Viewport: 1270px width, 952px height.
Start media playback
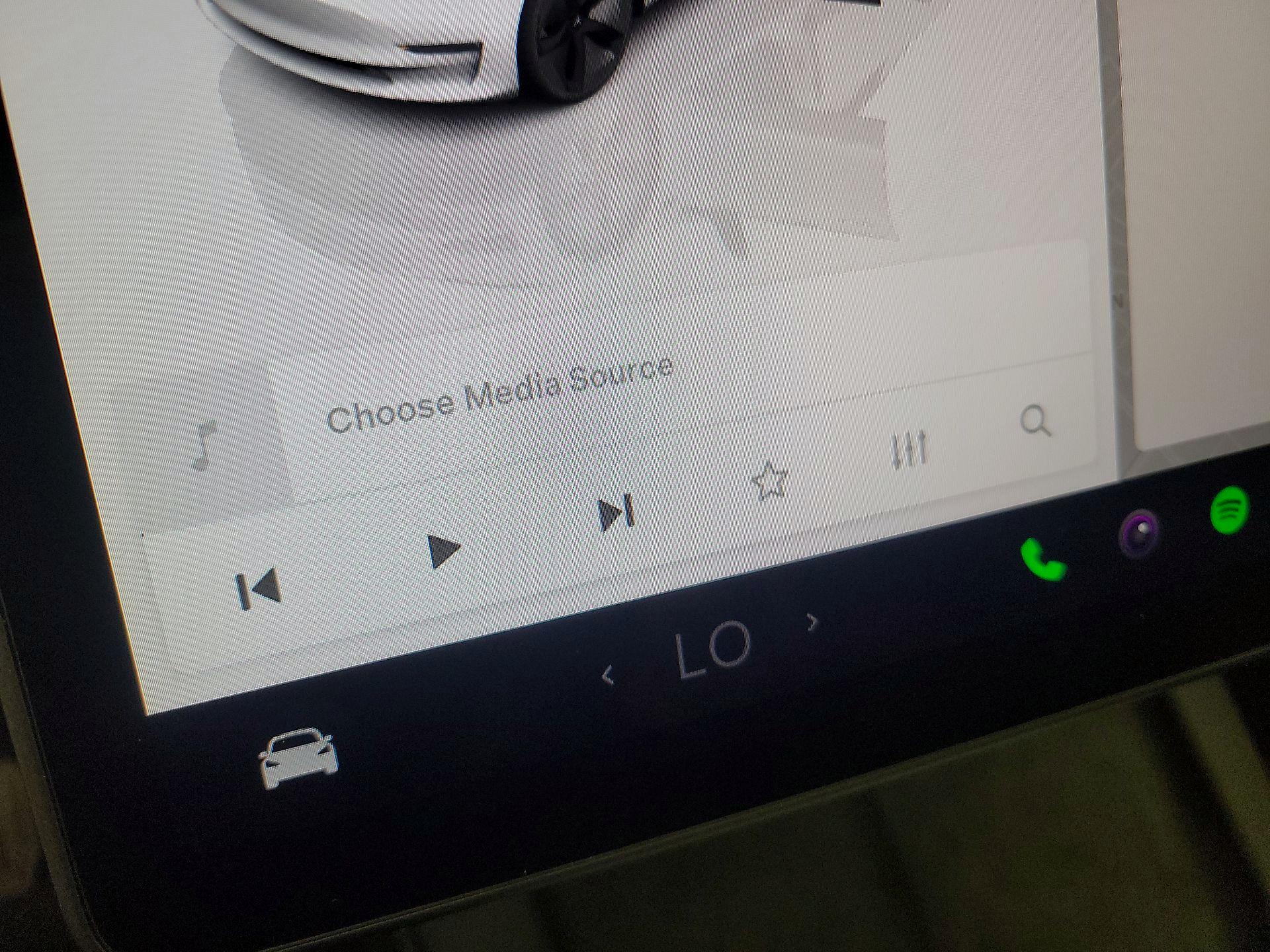(444, 550)
